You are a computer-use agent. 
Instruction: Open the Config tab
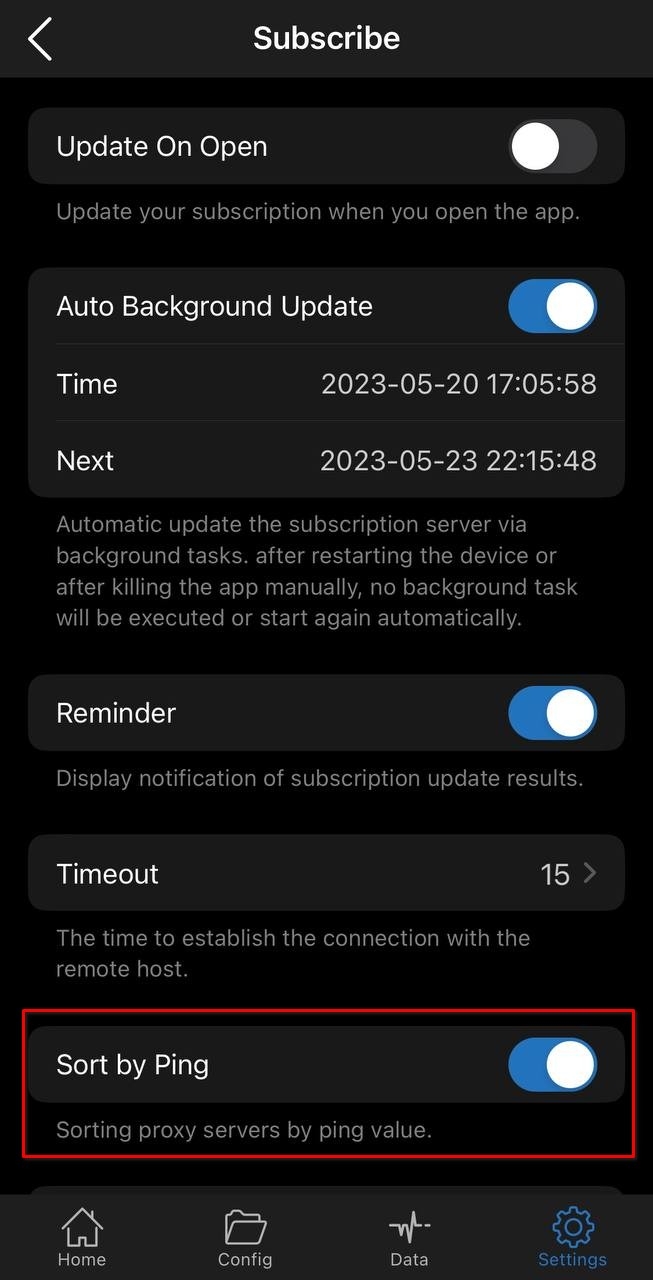click(245, 1237)
